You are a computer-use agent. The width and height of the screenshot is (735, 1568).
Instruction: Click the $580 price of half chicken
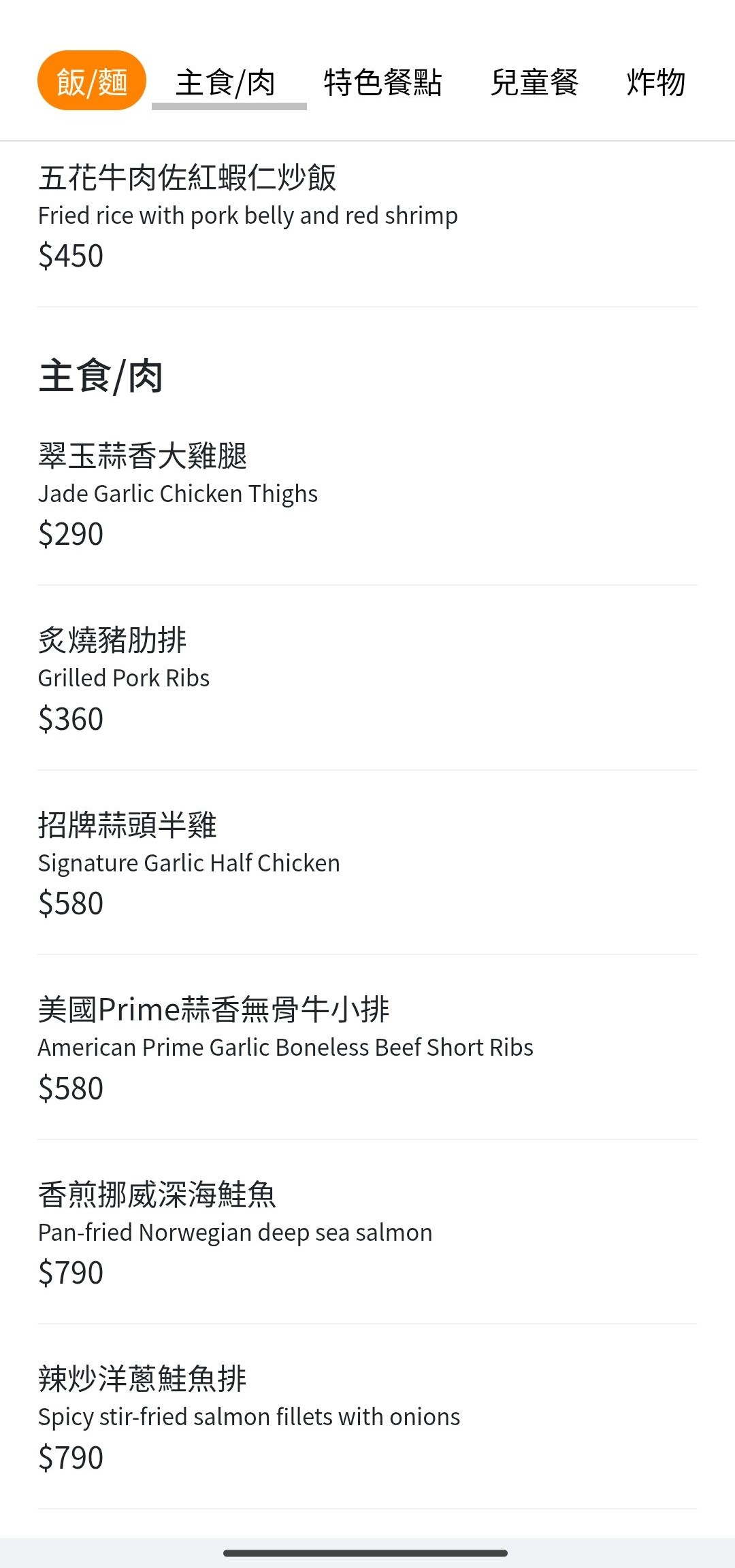tap(71, 903)
